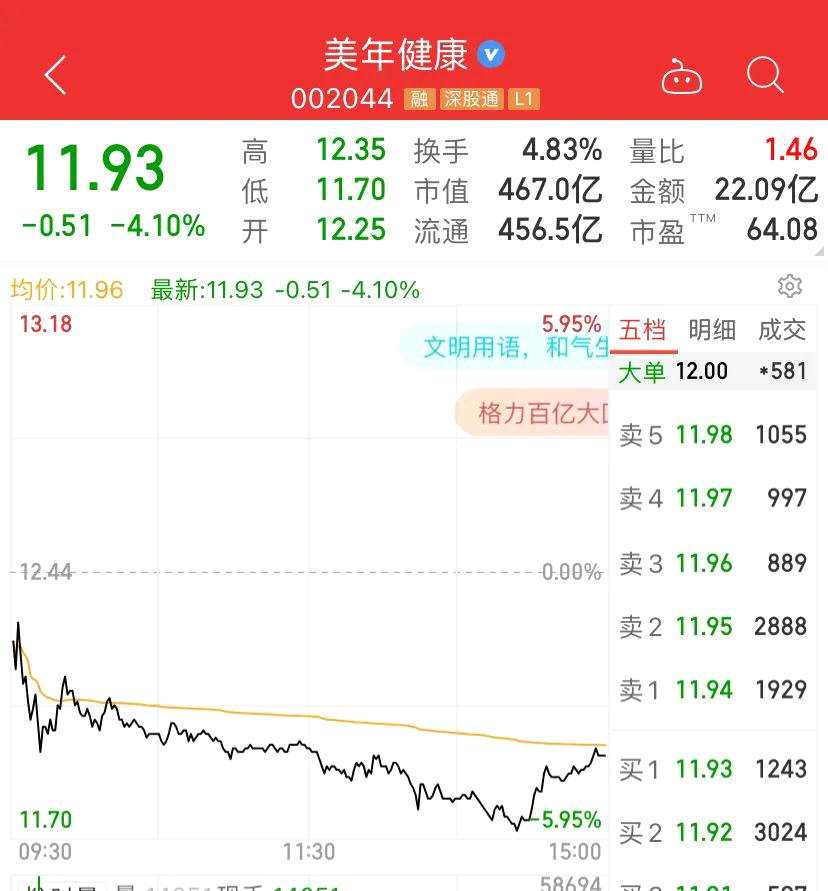
Task: Open chart settings gear
Action: (790, 287)
